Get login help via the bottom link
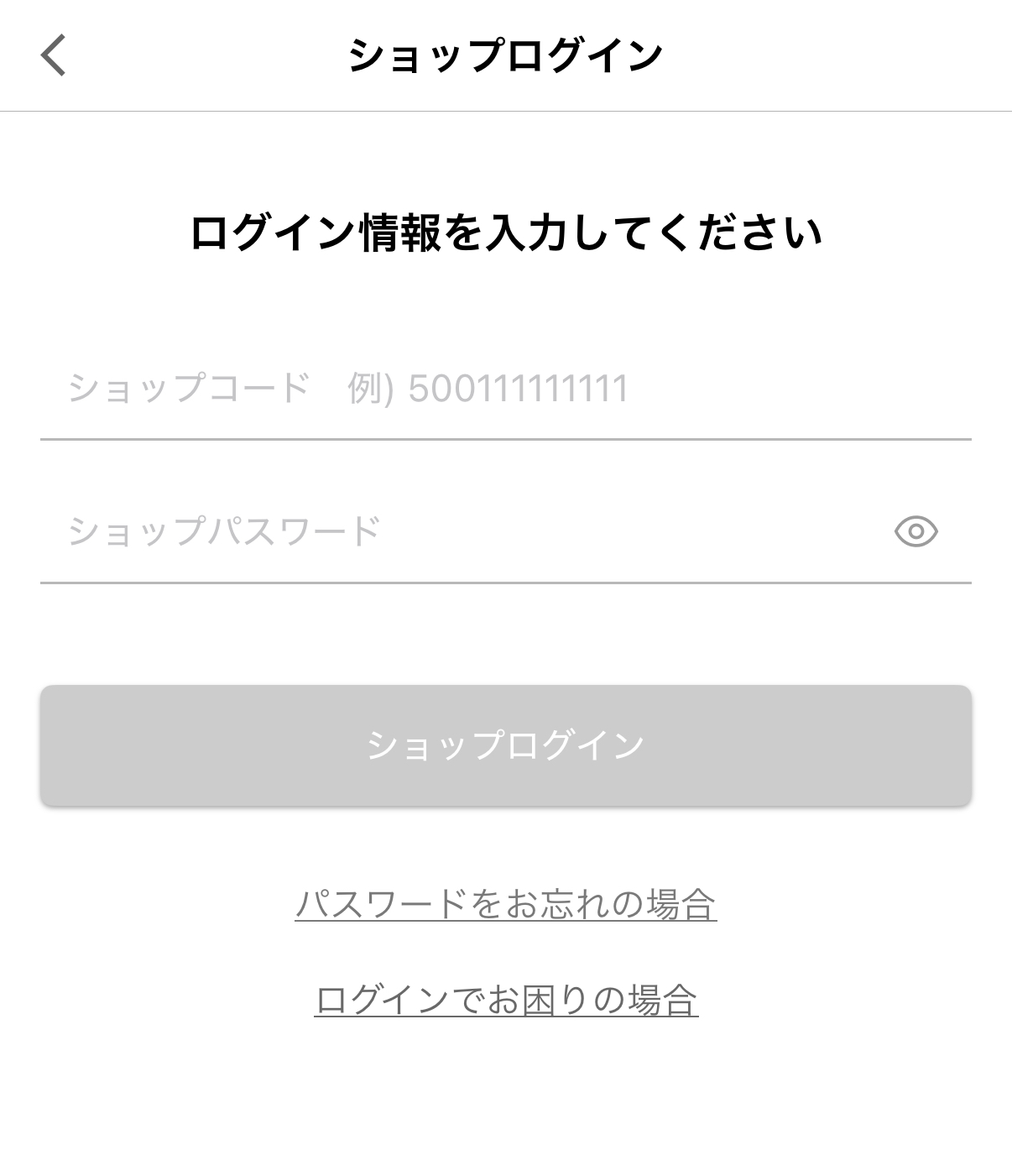The image size is (1012, 1176). (x=506, y=998)
